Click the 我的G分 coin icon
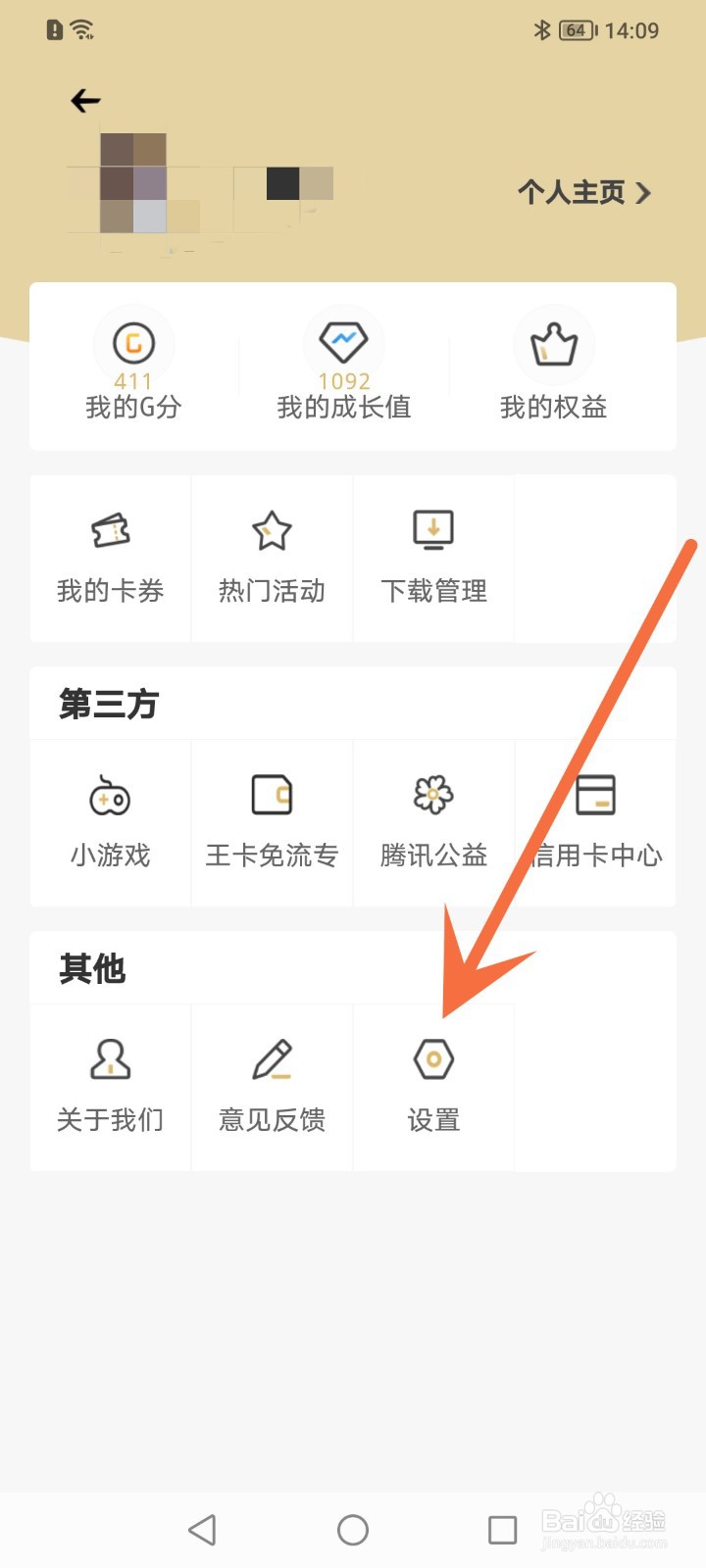706x1568 pixels. pos(134,343)
